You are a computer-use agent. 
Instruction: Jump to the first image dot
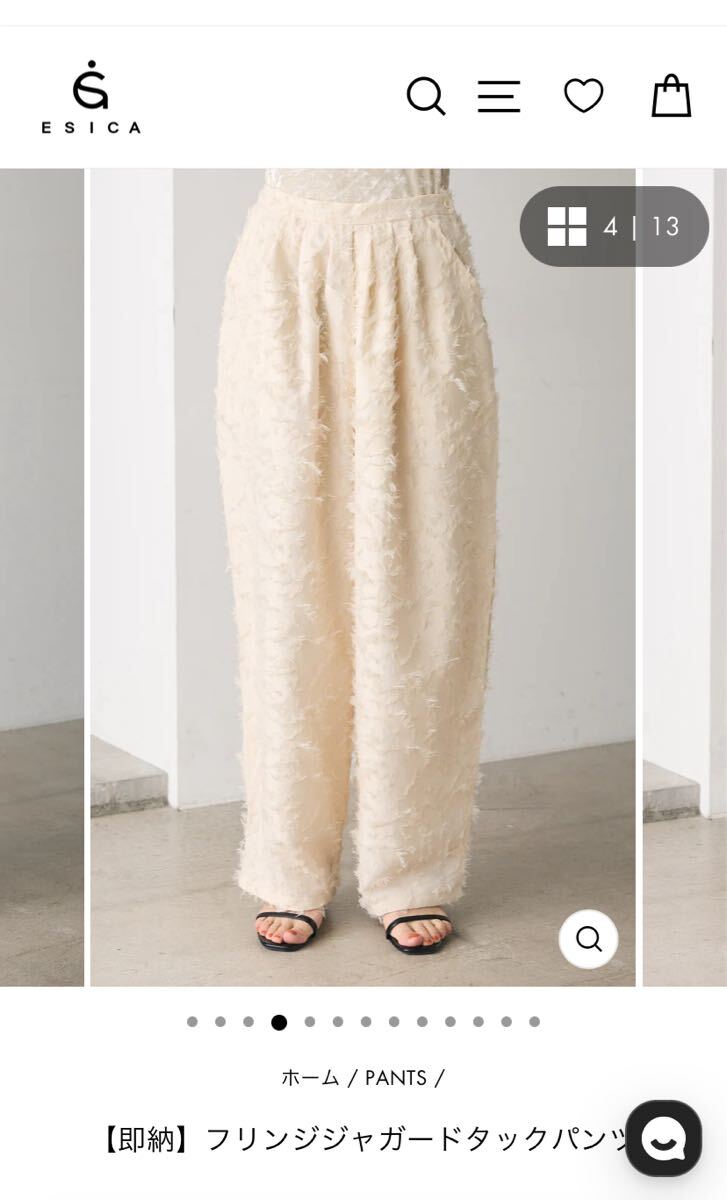(192, 1022)
